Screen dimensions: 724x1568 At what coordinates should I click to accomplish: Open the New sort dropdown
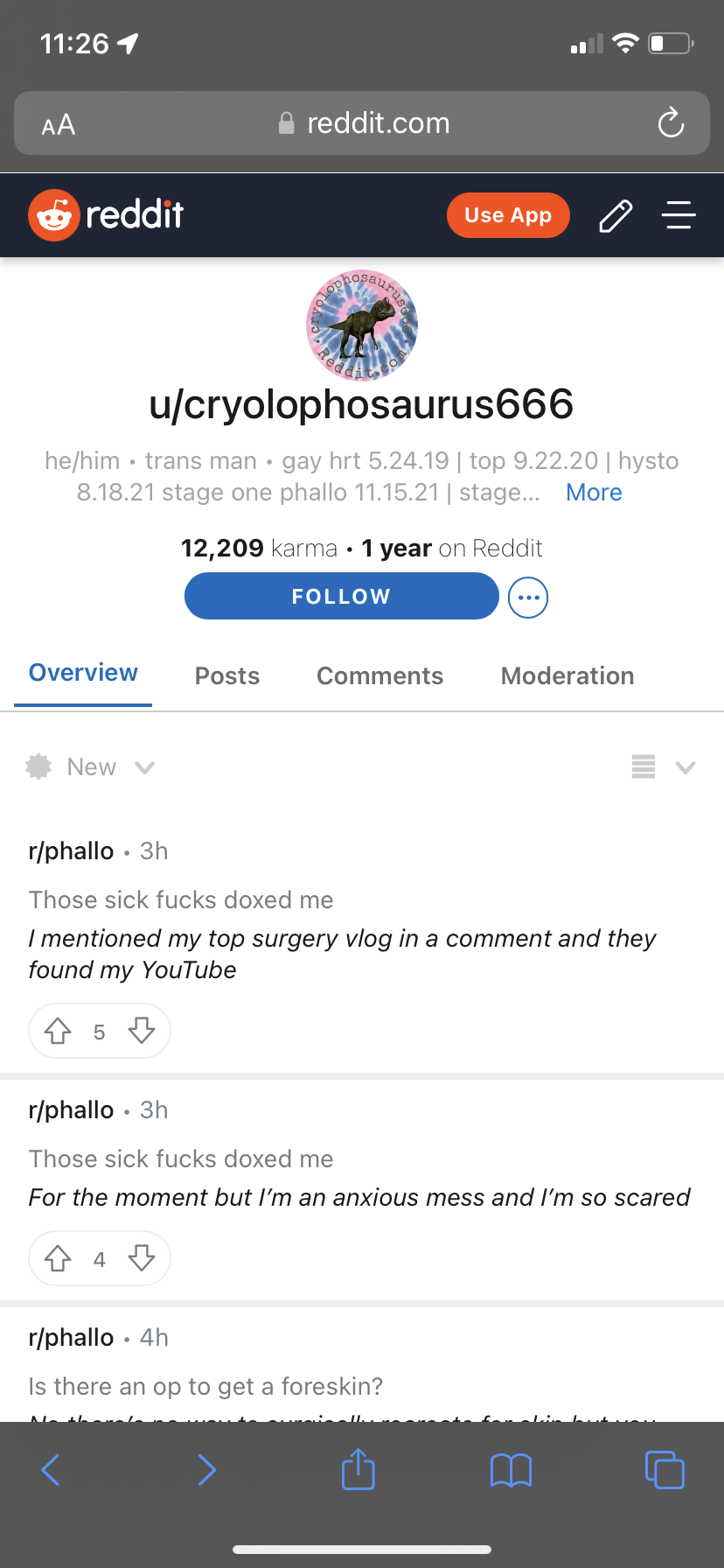pyautogui.click(x=92, y=767)
